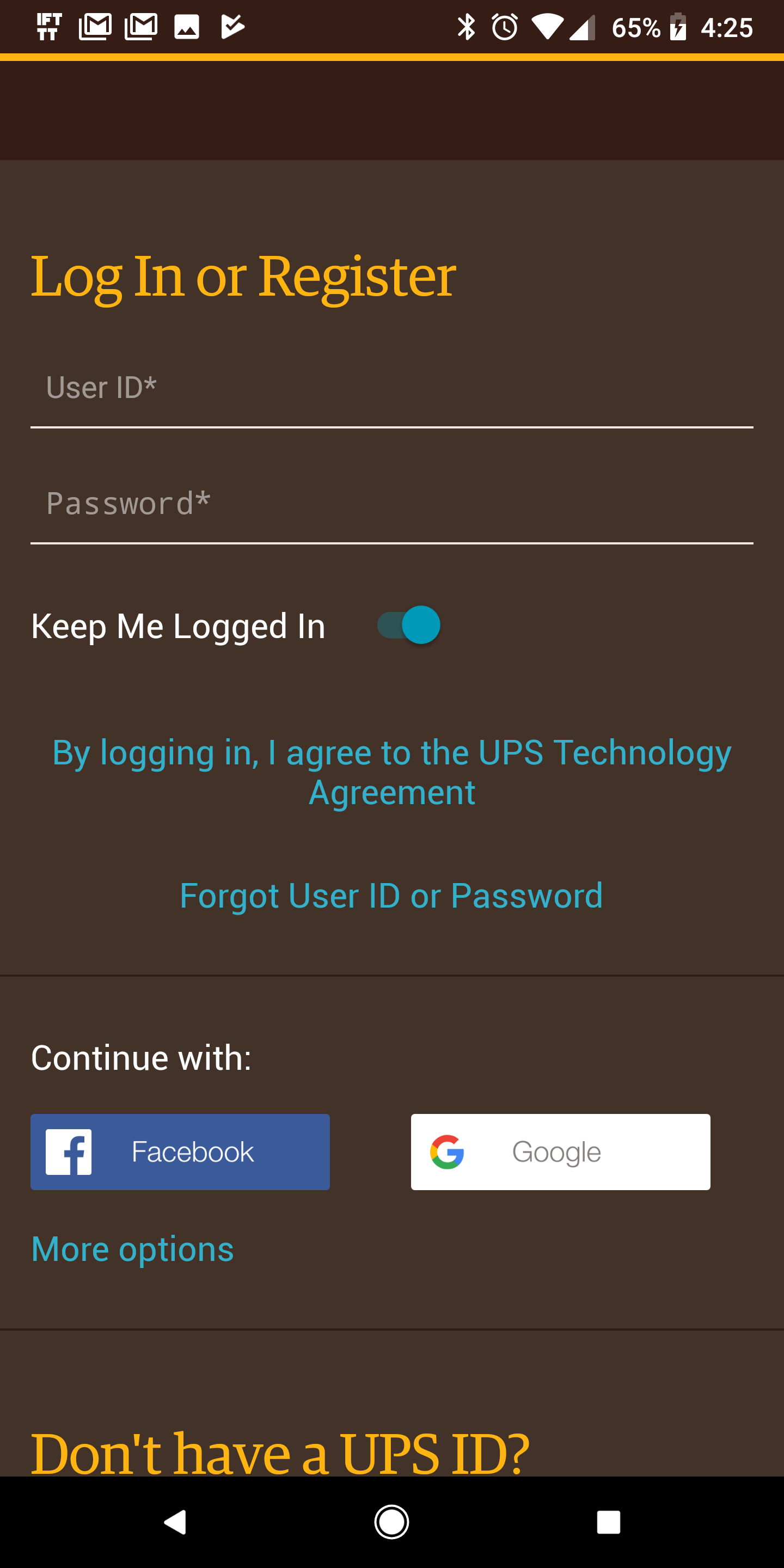Tap the Bluetooth status icon
This screenshot has height=1568, width=784.
coord(468,26)
